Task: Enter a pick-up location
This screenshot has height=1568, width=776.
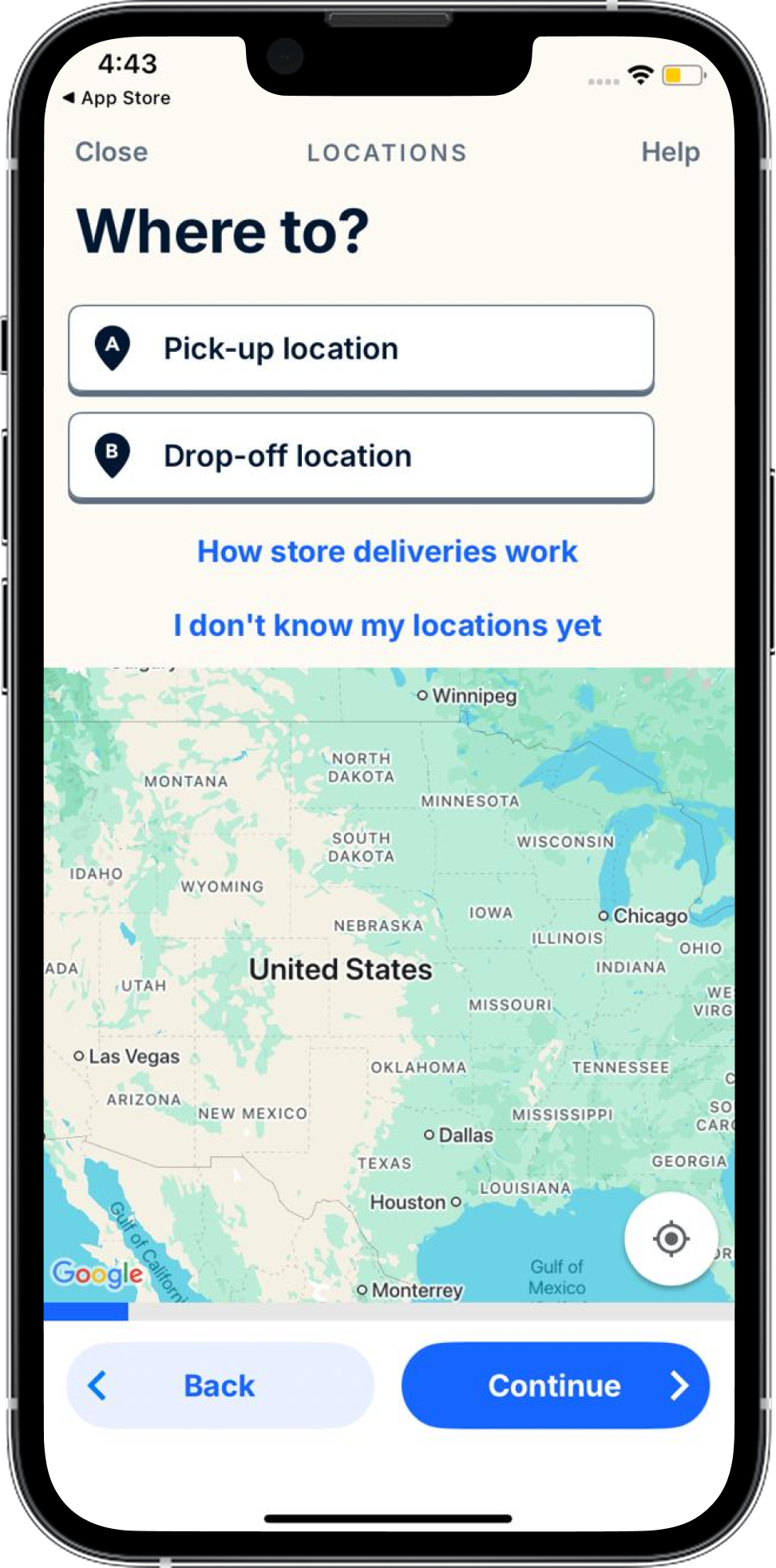Action: click(x=361, y=350)
